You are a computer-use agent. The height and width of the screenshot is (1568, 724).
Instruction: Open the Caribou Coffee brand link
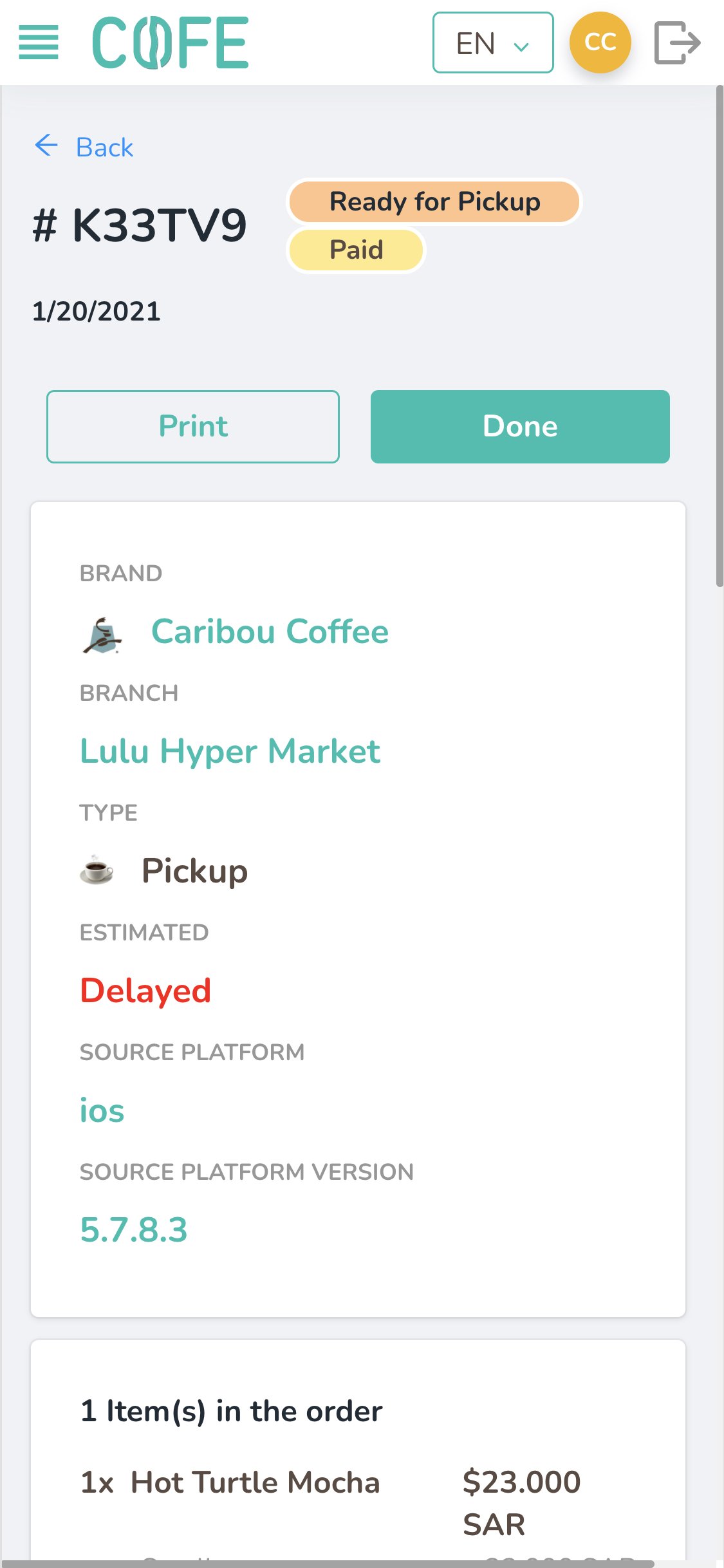point(270,632)
